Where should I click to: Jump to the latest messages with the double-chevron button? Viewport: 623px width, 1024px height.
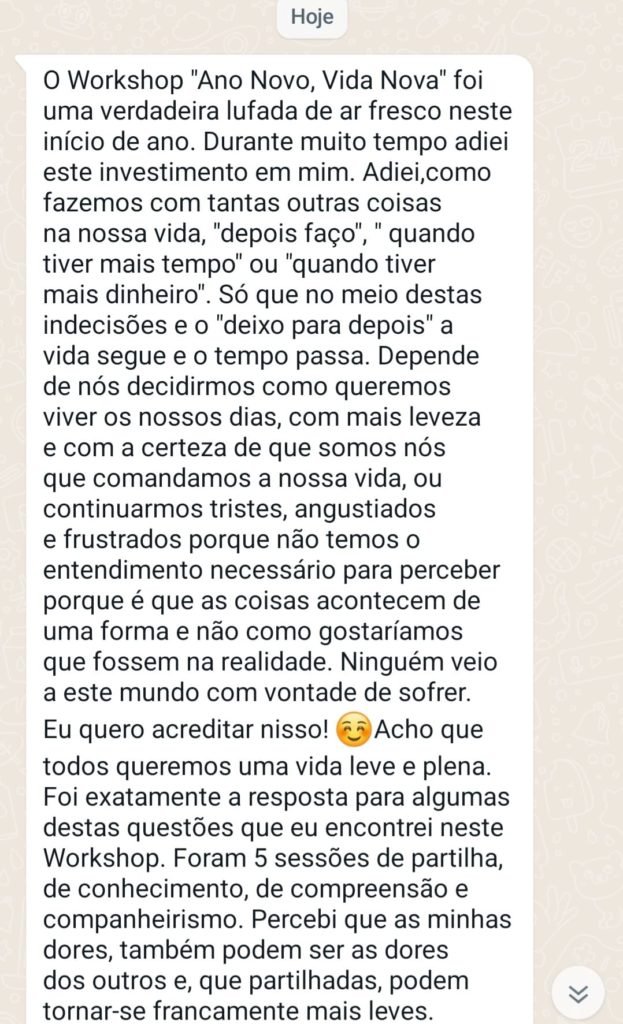[577, 991]
